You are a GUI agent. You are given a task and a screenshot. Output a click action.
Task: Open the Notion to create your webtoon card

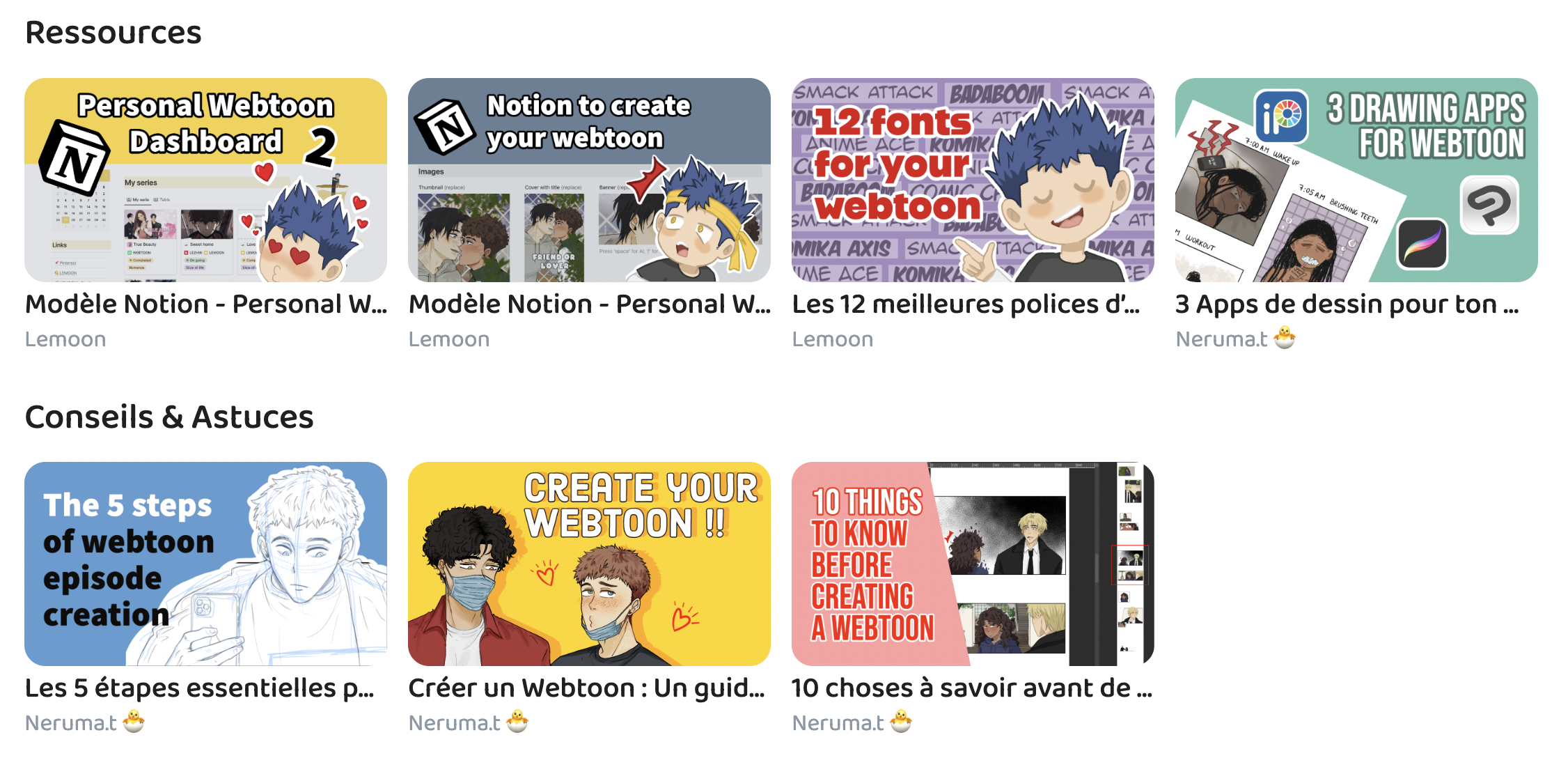[589, 180]
